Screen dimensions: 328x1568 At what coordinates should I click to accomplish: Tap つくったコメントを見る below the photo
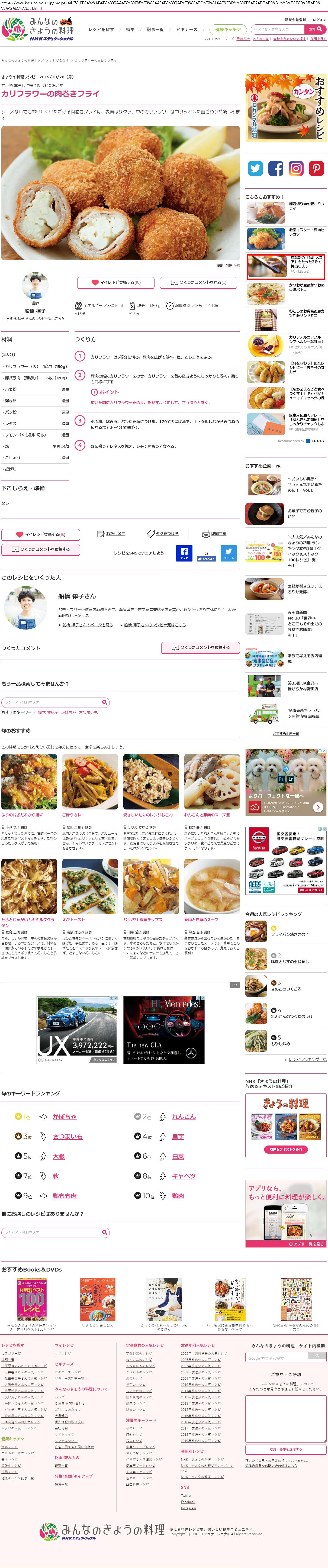(199, 282)
